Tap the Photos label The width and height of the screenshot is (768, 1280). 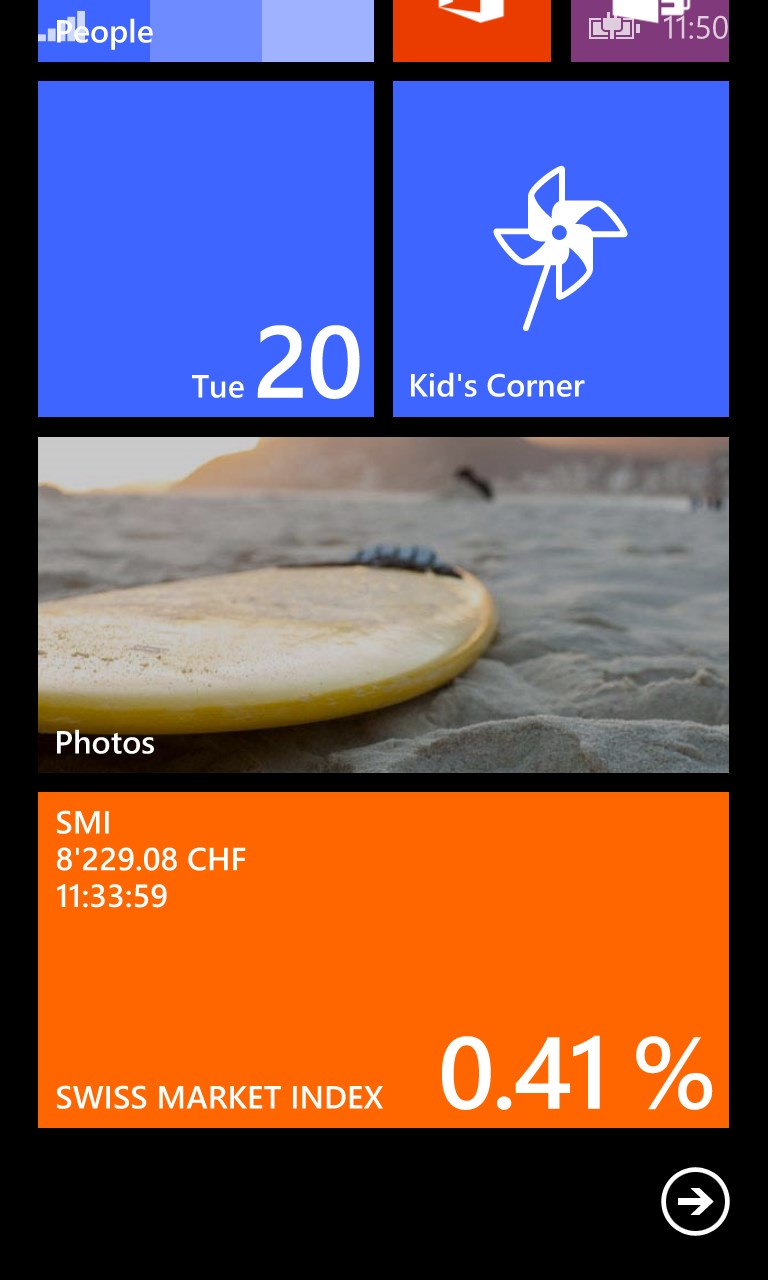pos(104,743)
